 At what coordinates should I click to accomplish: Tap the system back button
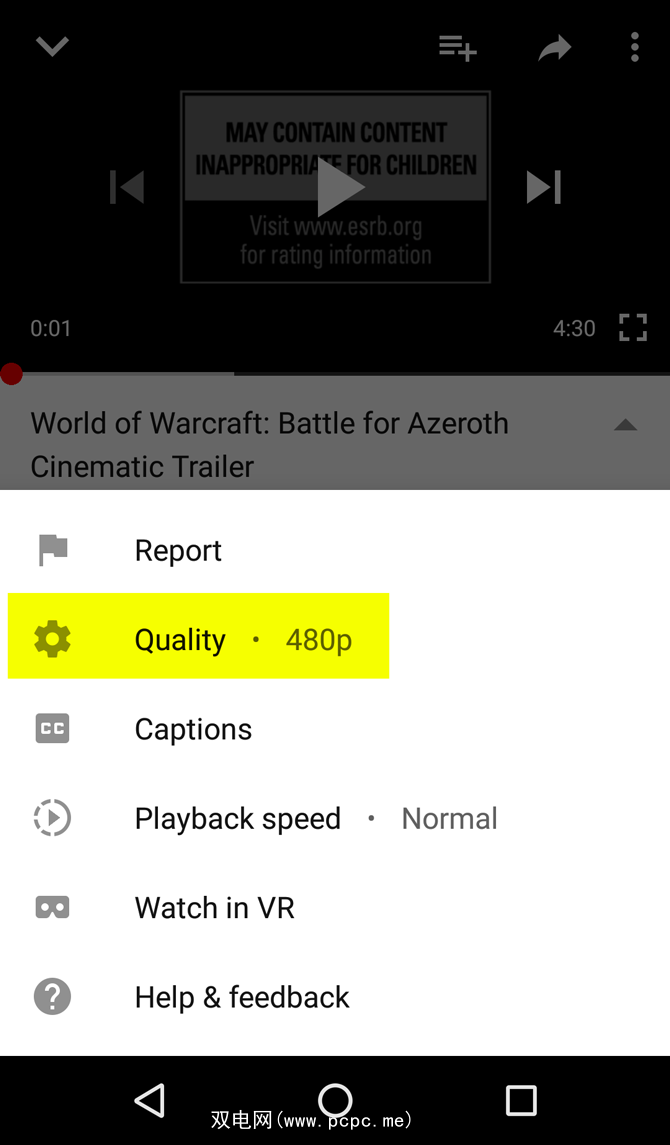coord(149,1100)
